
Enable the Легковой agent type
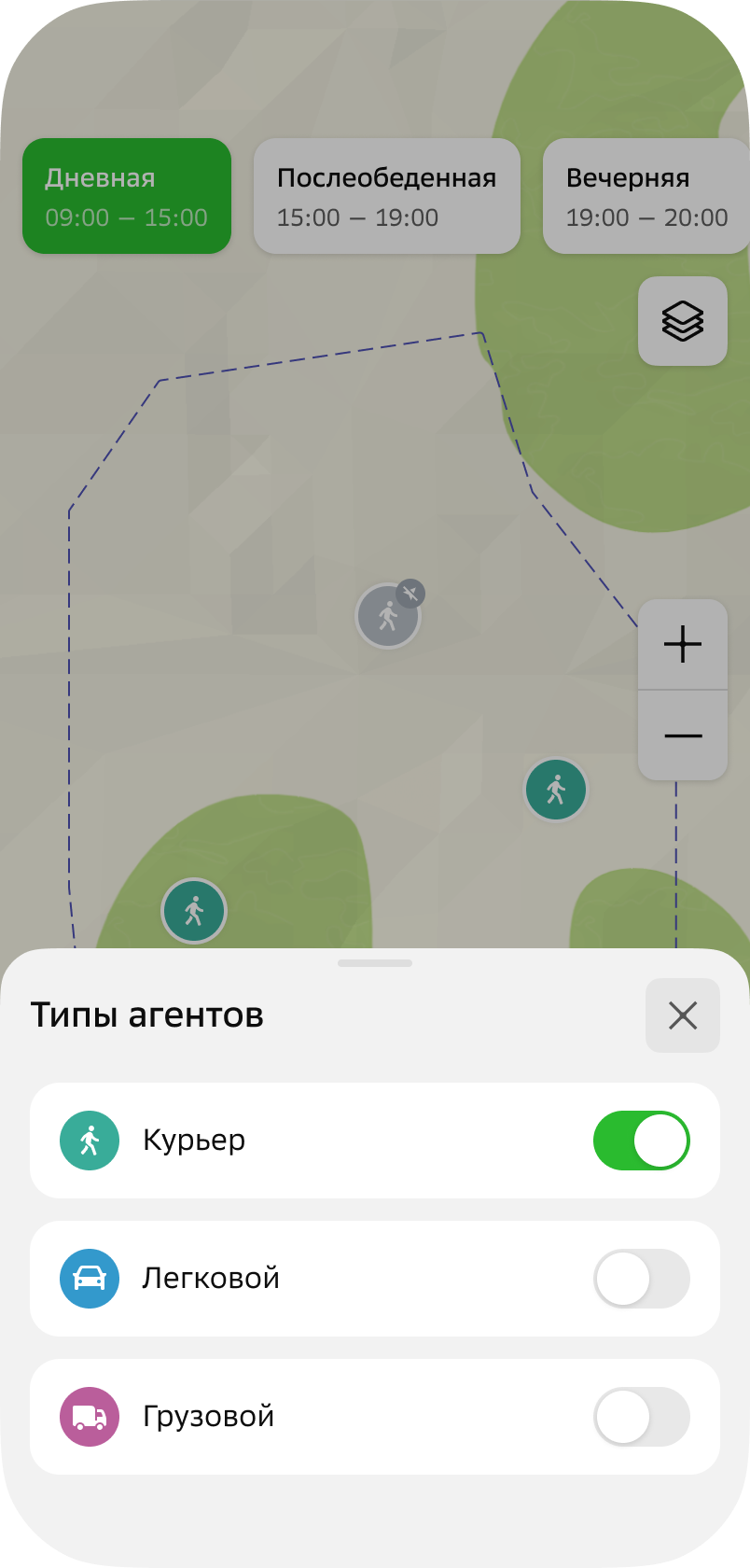click(x=642, y=1279)
